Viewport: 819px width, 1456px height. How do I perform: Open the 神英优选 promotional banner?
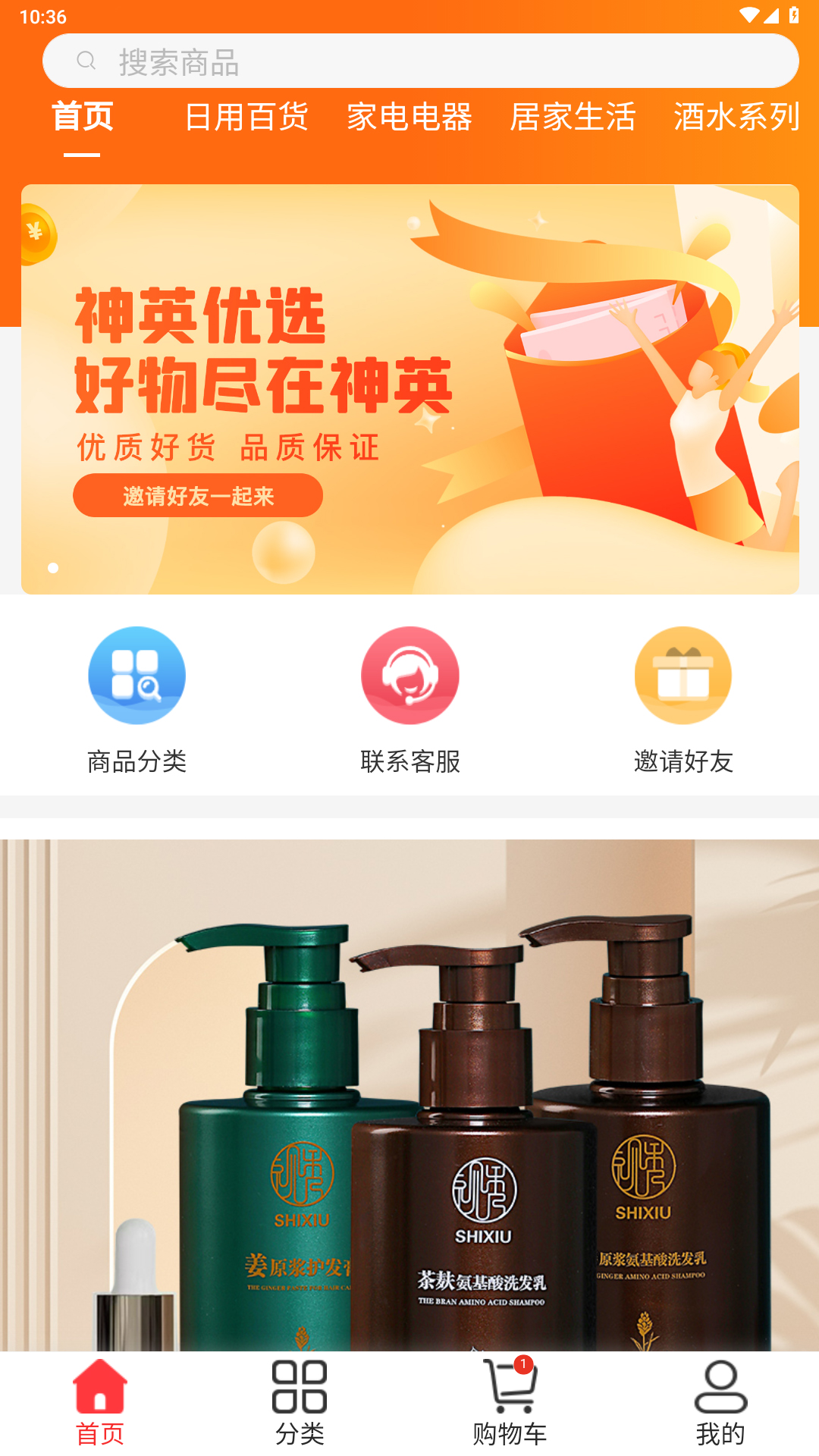pyautogui.click(x=409, y=388)
